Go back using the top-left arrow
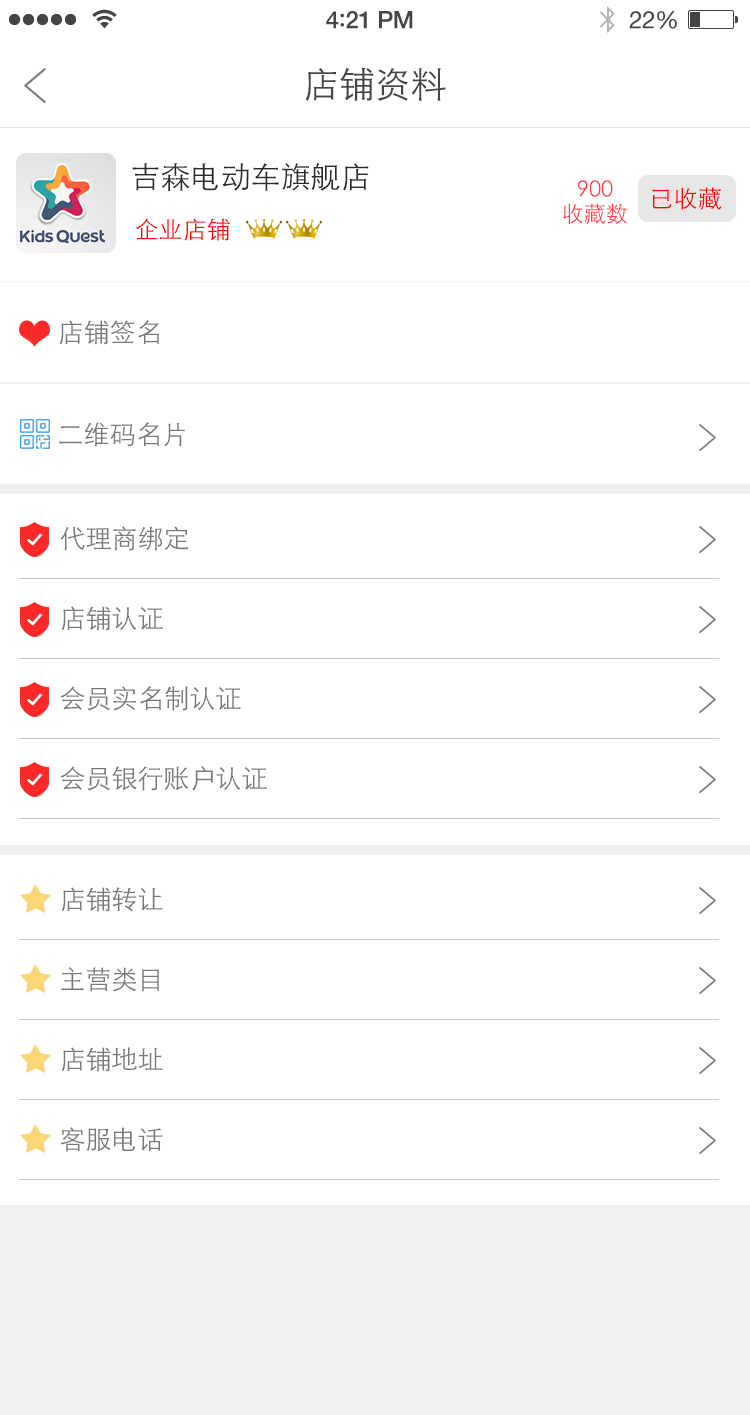The width and height of the screenshot is (750, 1415). tap(36, 86)
